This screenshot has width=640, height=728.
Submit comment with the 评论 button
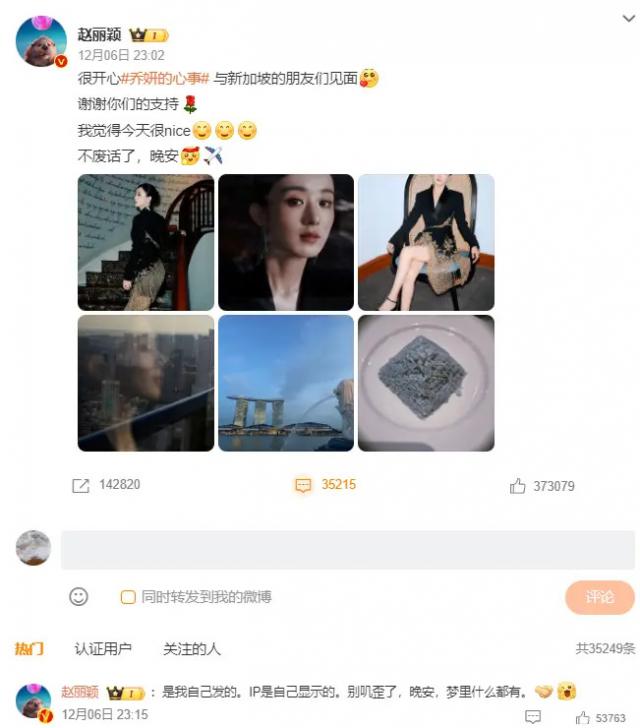coord(599,597)
